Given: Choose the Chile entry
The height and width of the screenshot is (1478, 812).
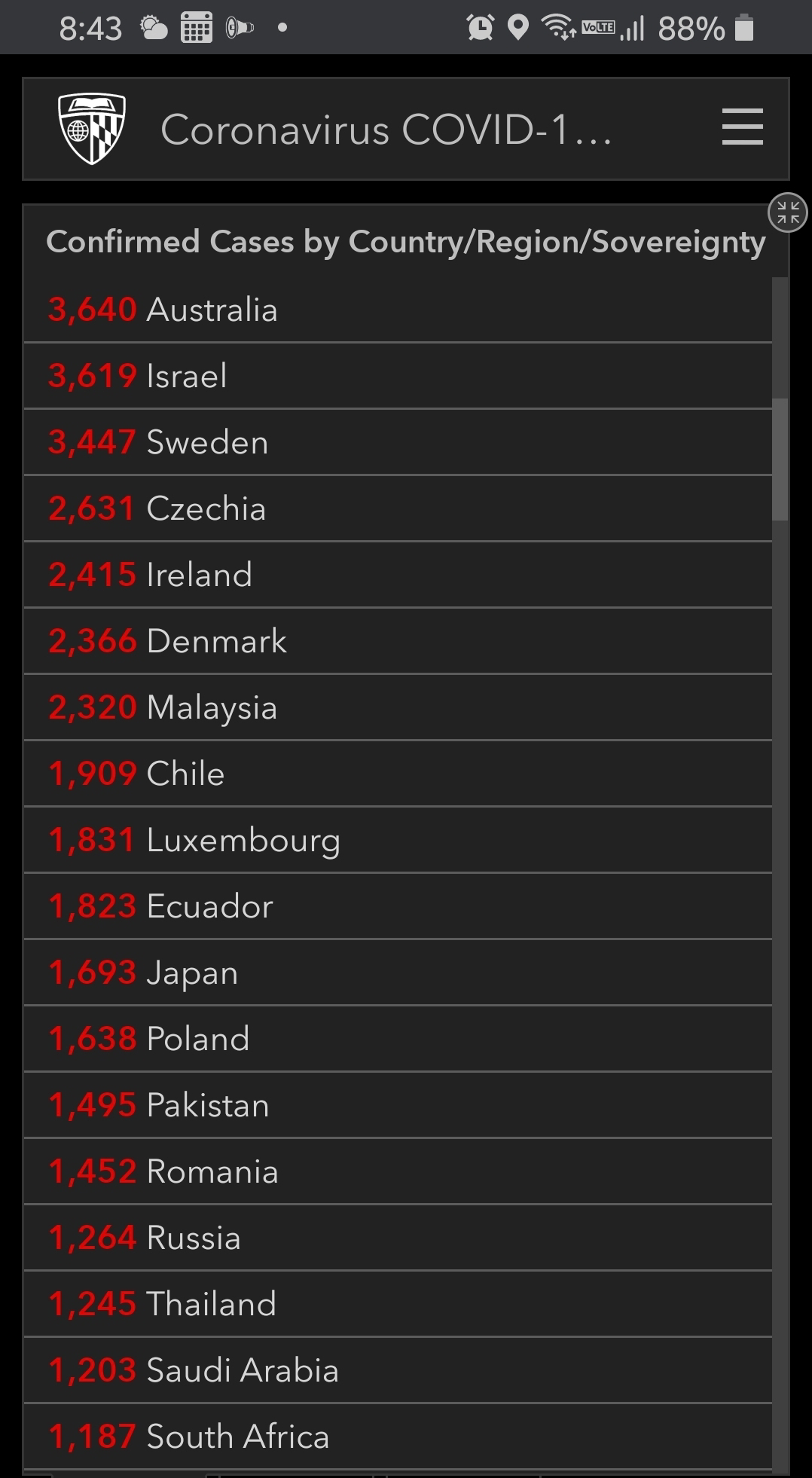Looking at the screenshot, I should pyautogui.click(x=398, y=774).
